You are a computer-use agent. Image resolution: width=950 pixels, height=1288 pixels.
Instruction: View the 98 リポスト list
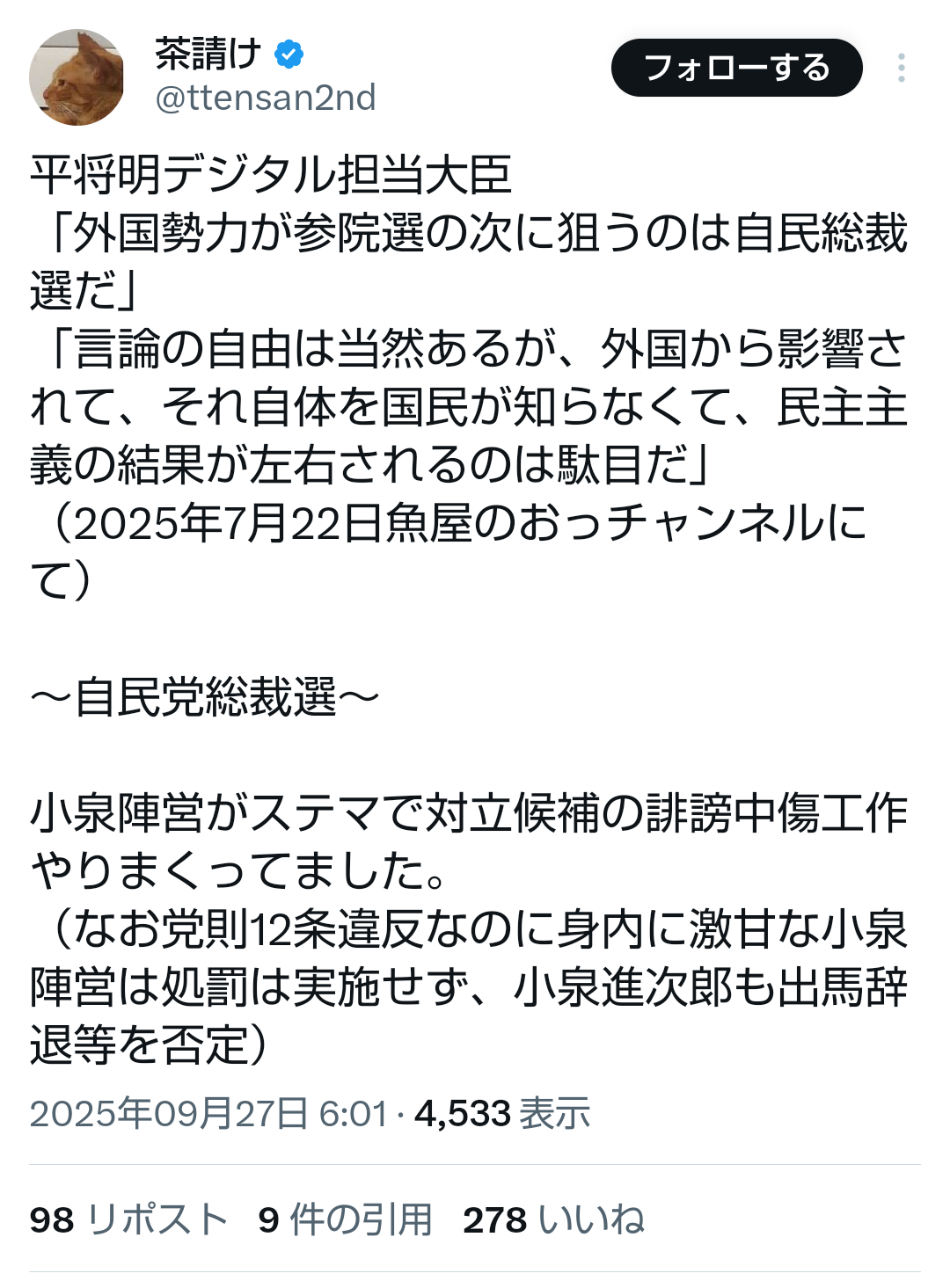tap(128, 1219)
